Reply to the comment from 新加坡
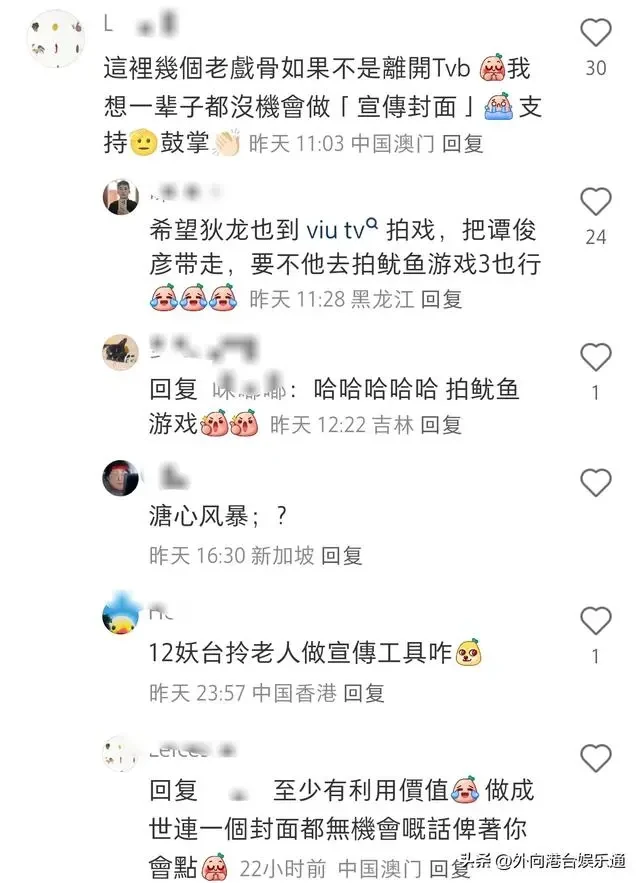The height and width of the screenshot is (883, 640). (341, 556)
